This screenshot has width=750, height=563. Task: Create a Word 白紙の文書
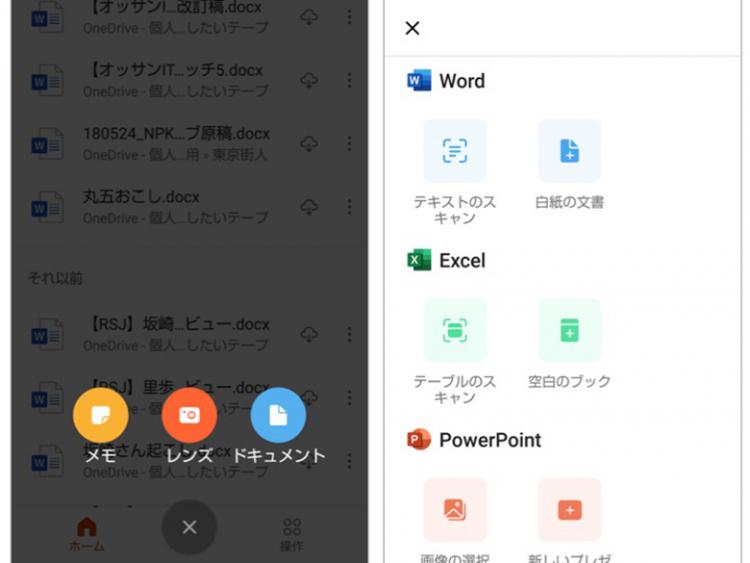pyautogui.click(x=569, y=151)
